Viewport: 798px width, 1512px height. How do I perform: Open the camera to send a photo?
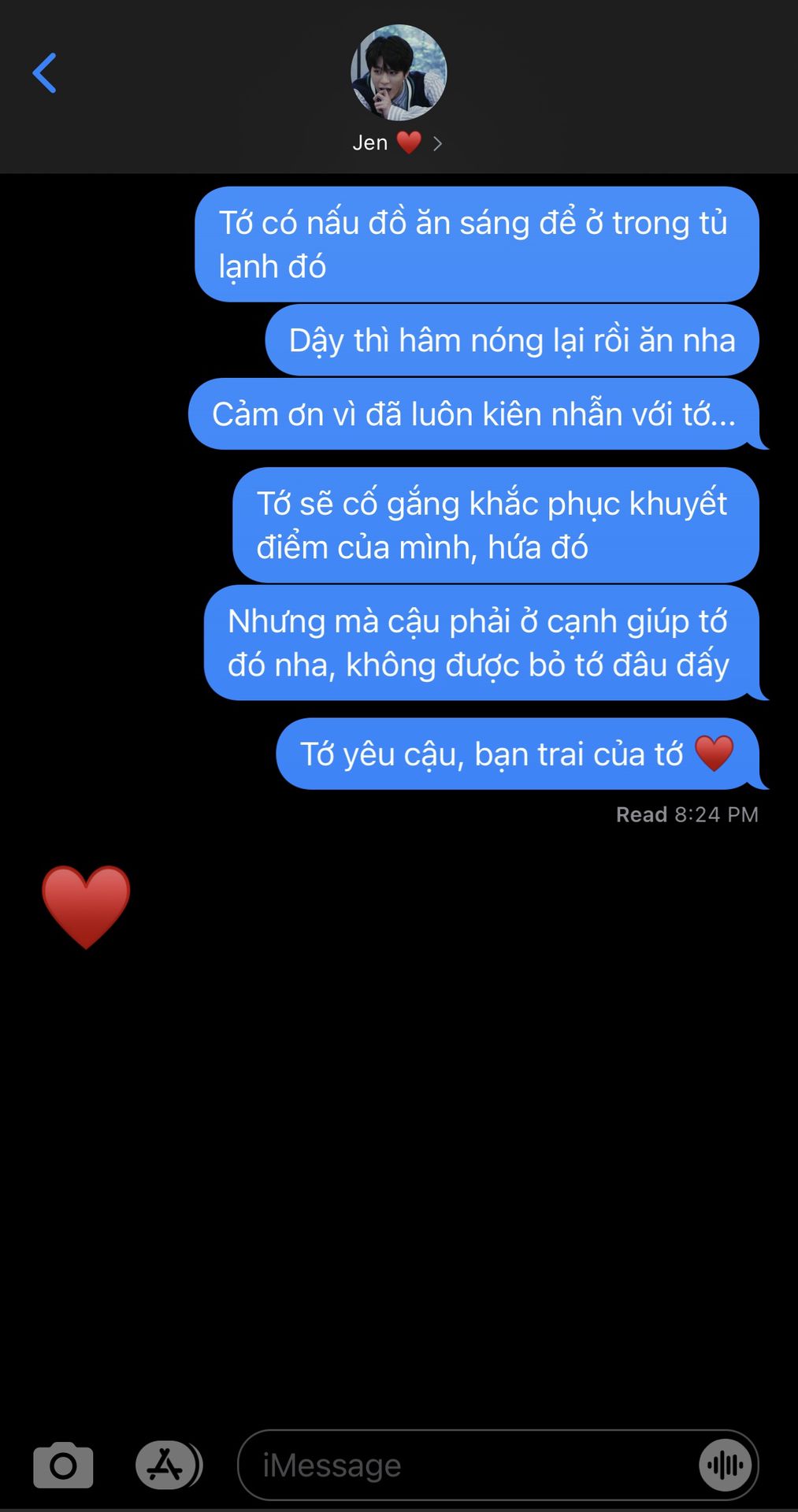click(x=63, y=1466)
